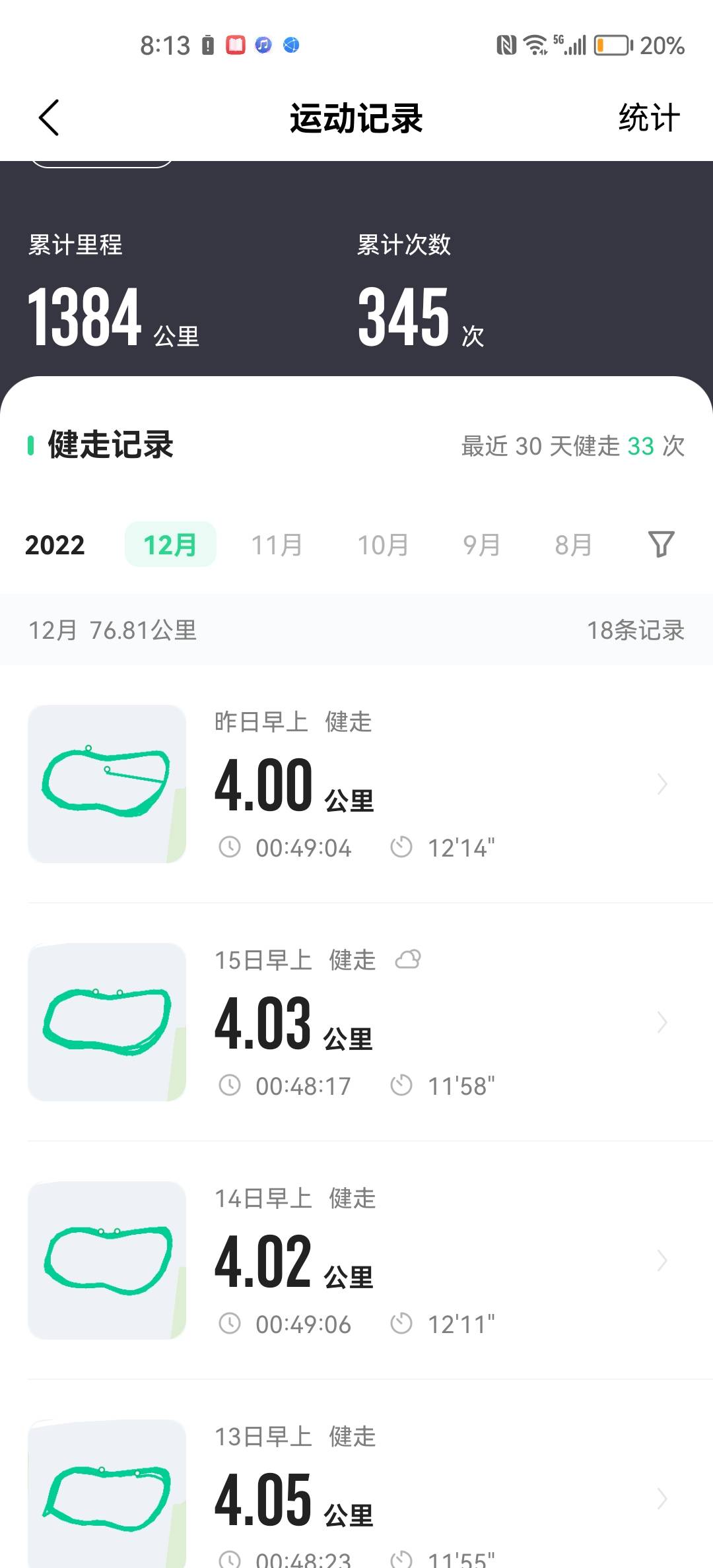This screenshot has width=713, height=1568.
Task: Select the 12月 month tab
Action: 170,544
